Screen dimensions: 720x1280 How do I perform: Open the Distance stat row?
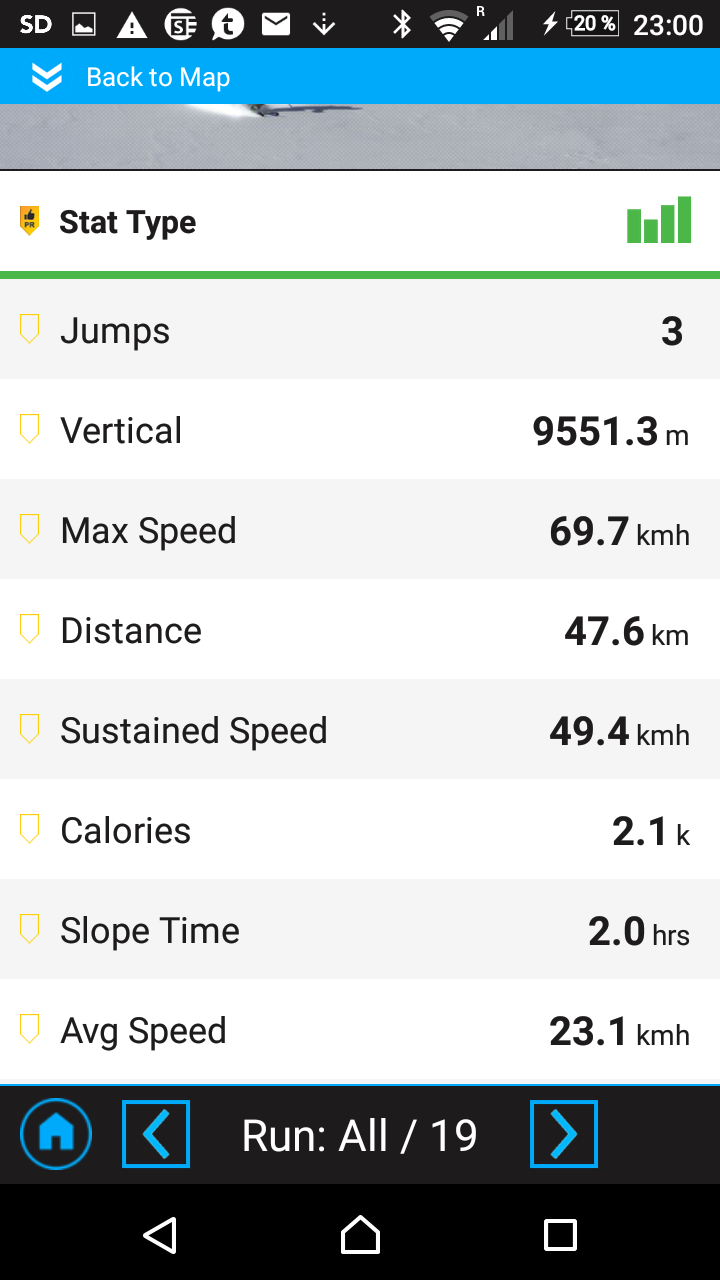360,630
